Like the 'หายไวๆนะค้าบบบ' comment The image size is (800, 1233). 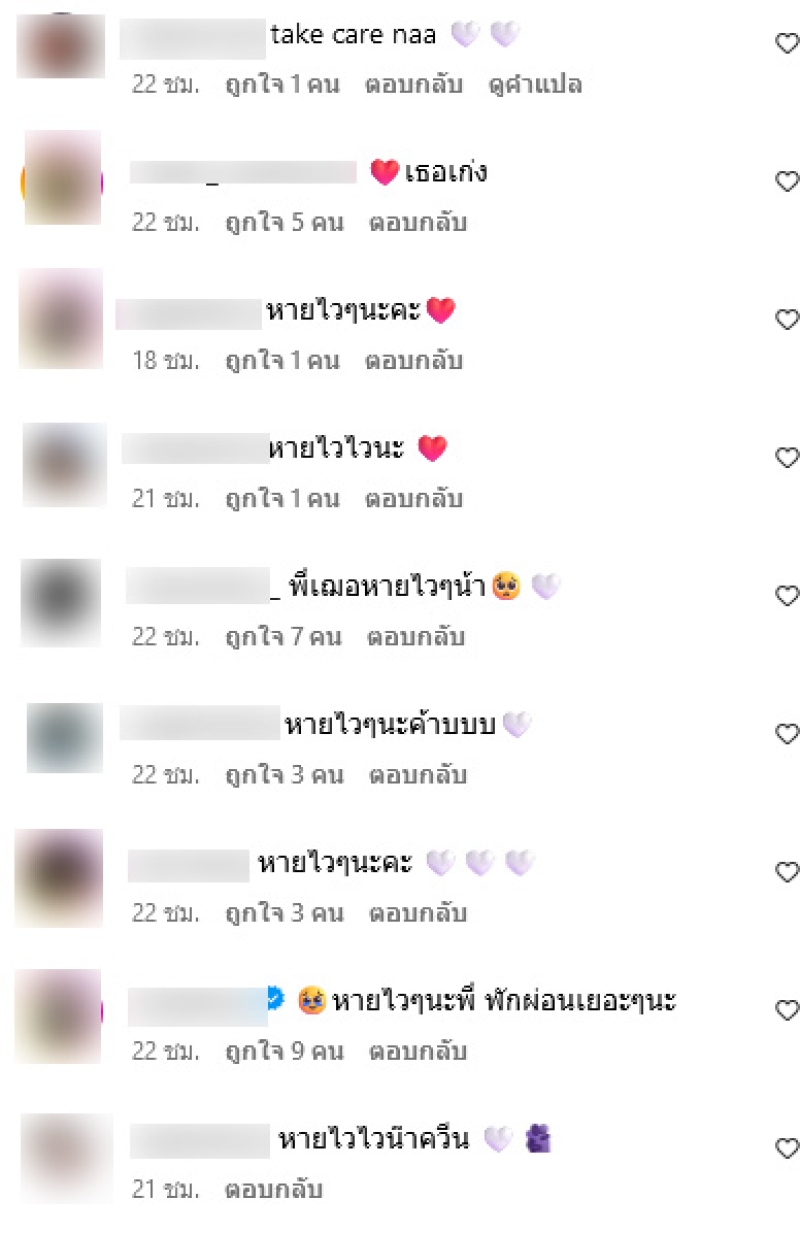(787, 734)
